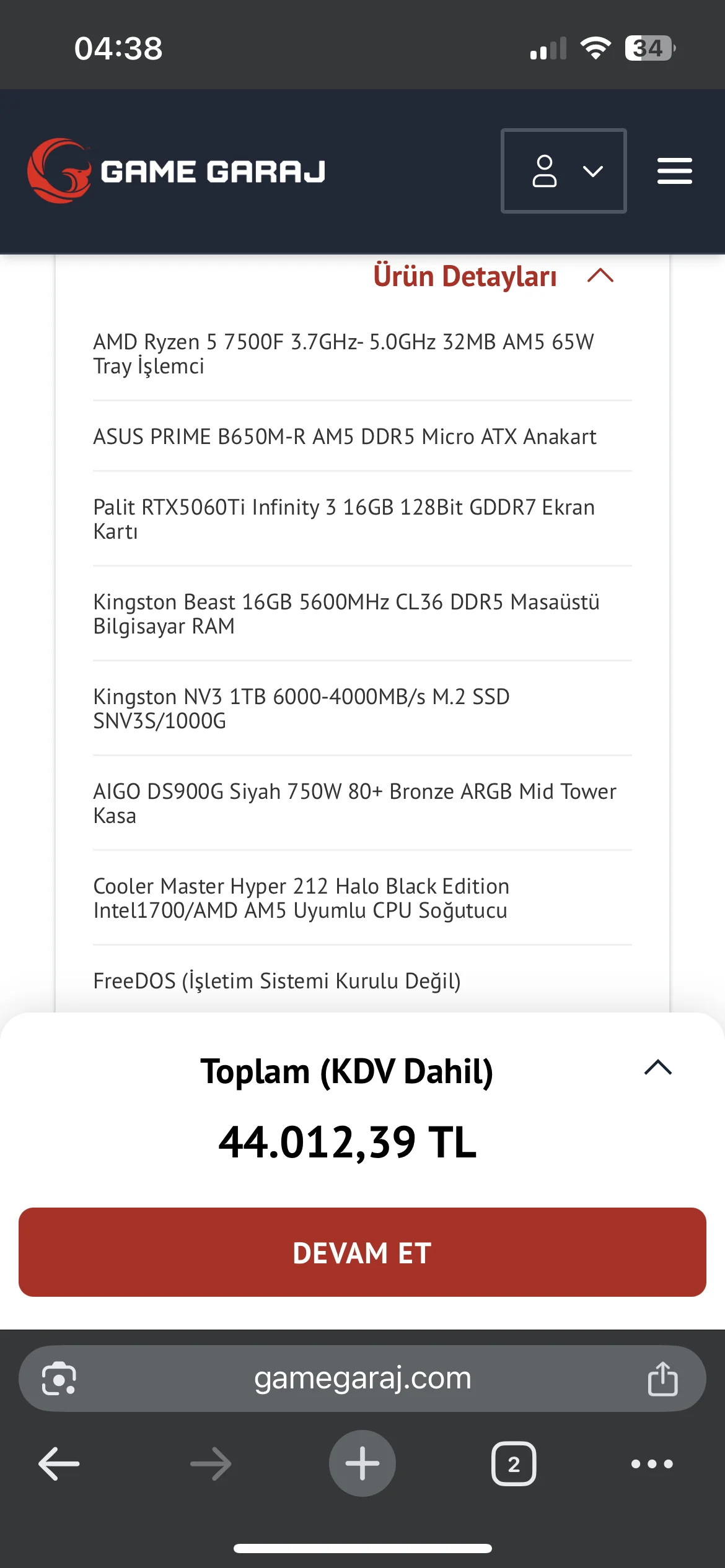Open the hamburger menu
The width and height of the screenshot is (725, 1568).
(674, 171)
